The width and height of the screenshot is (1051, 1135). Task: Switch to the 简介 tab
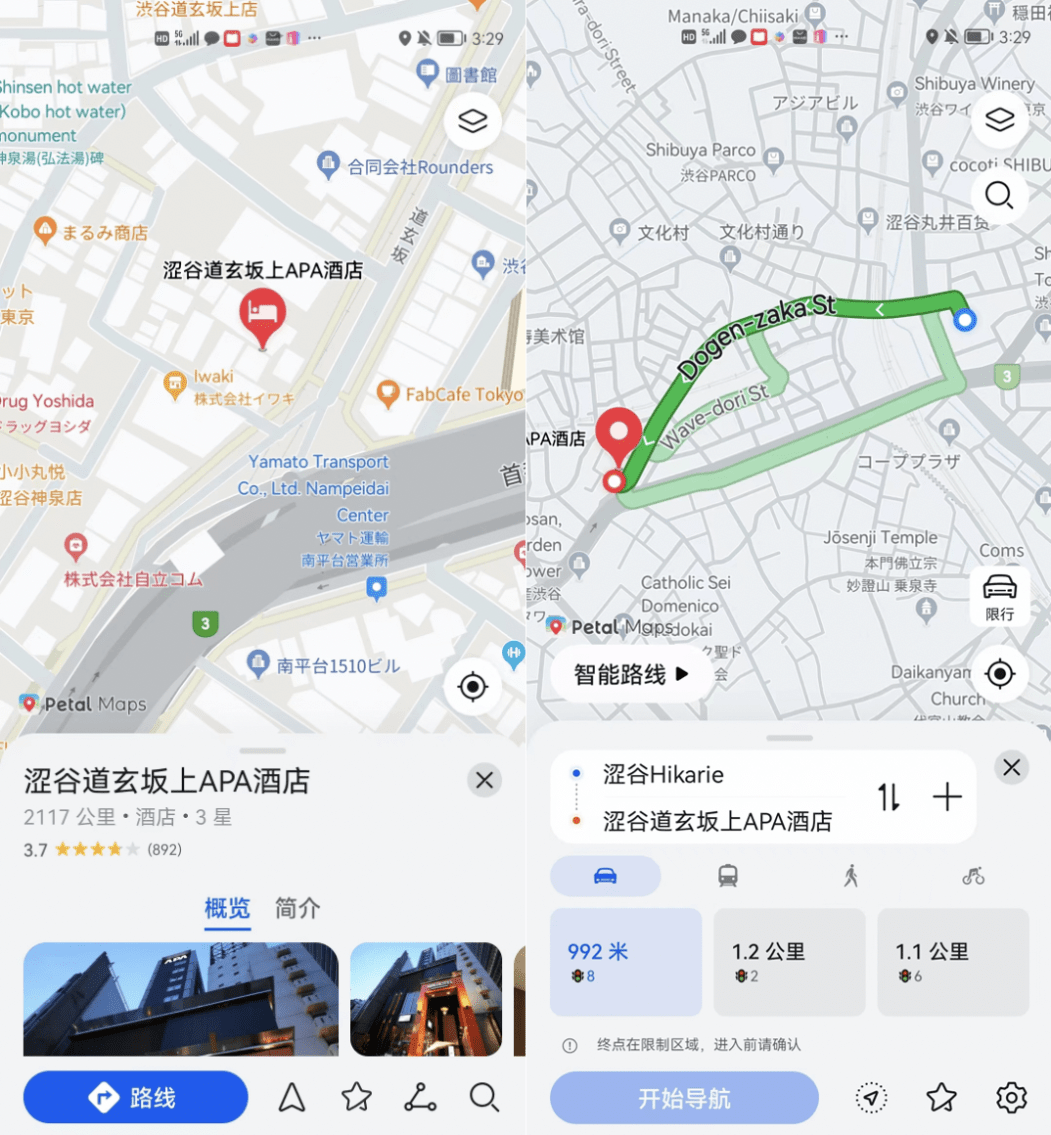click(x=298, y=908)
